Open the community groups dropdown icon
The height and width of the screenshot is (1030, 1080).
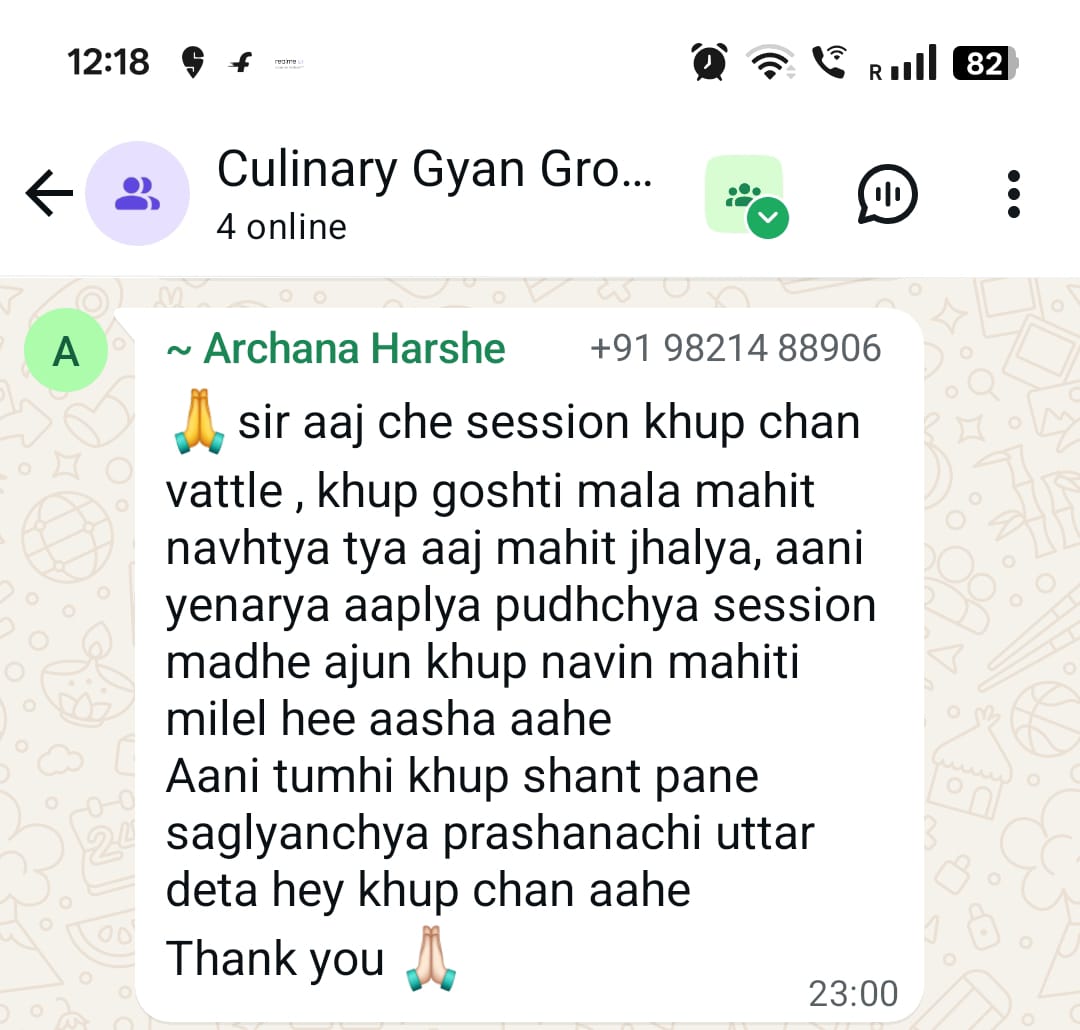point(746,196)
